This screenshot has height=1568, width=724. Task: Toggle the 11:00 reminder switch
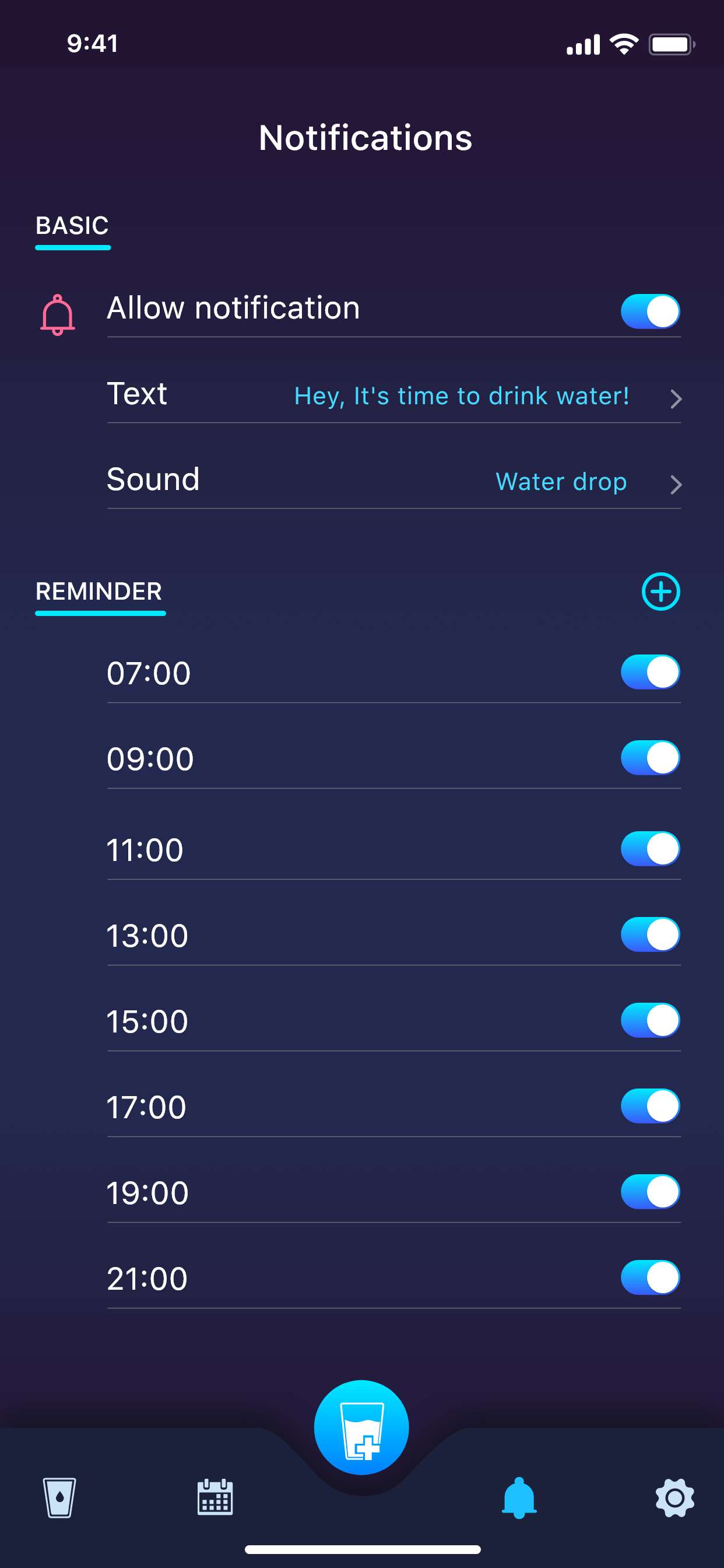650,849
